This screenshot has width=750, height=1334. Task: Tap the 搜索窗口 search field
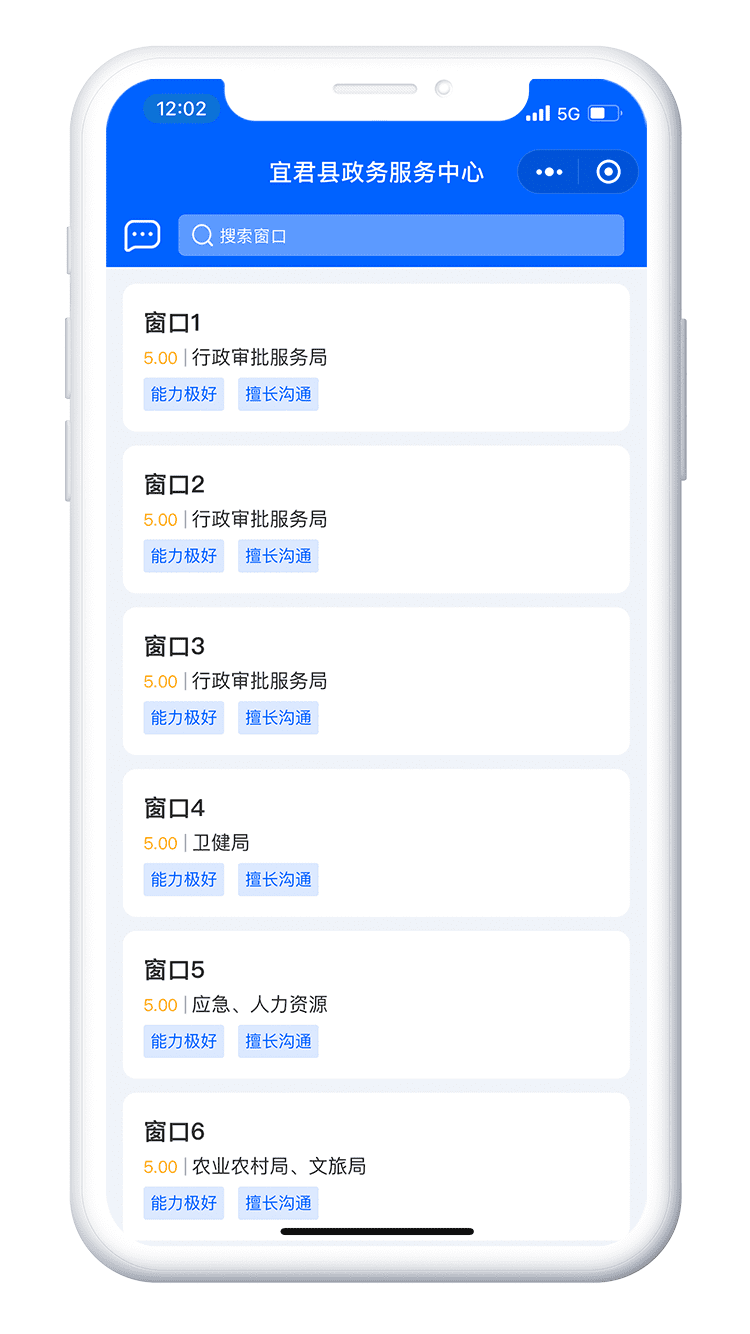pos(401,235)
